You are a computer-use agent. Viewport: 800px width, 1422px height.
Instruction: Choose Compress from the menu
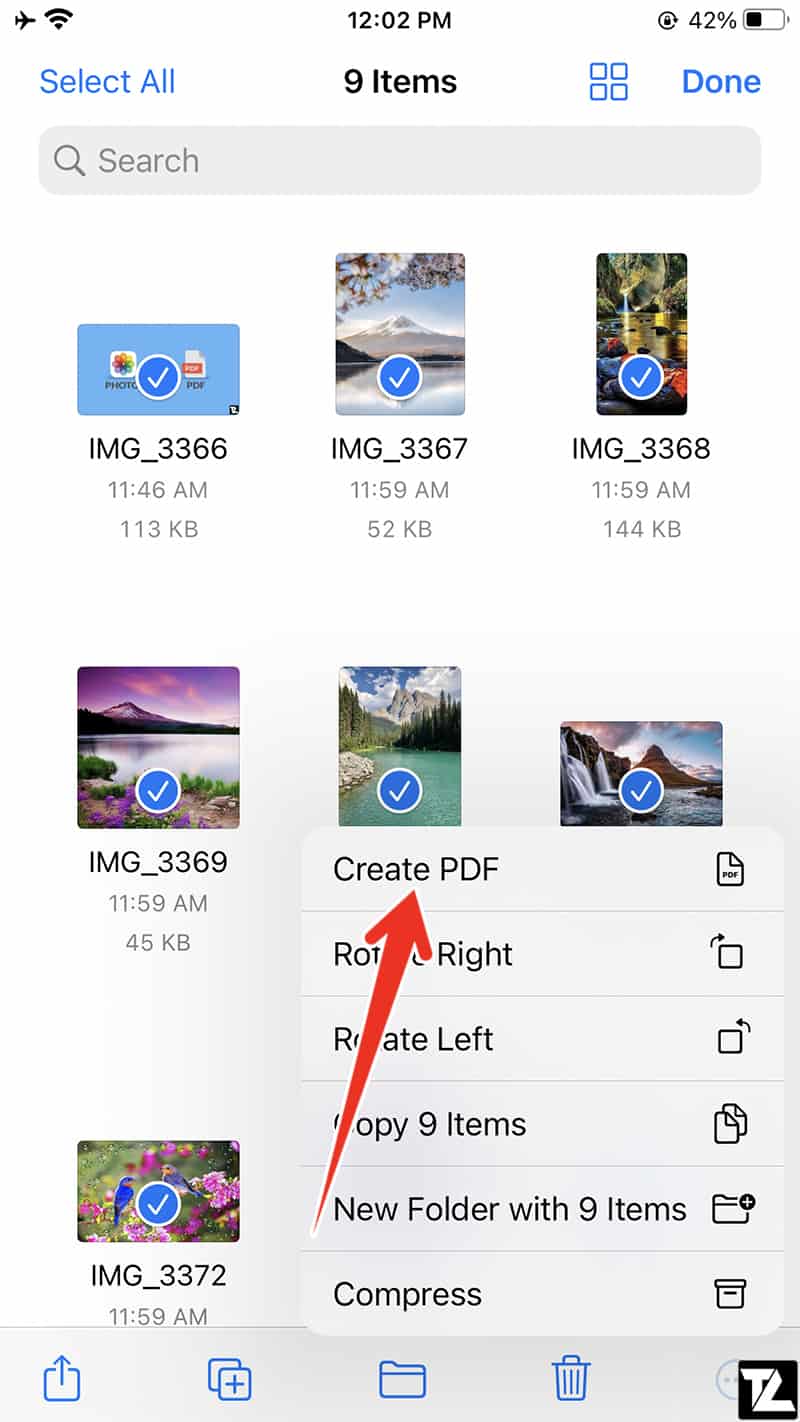click(x=542, y=1294)
